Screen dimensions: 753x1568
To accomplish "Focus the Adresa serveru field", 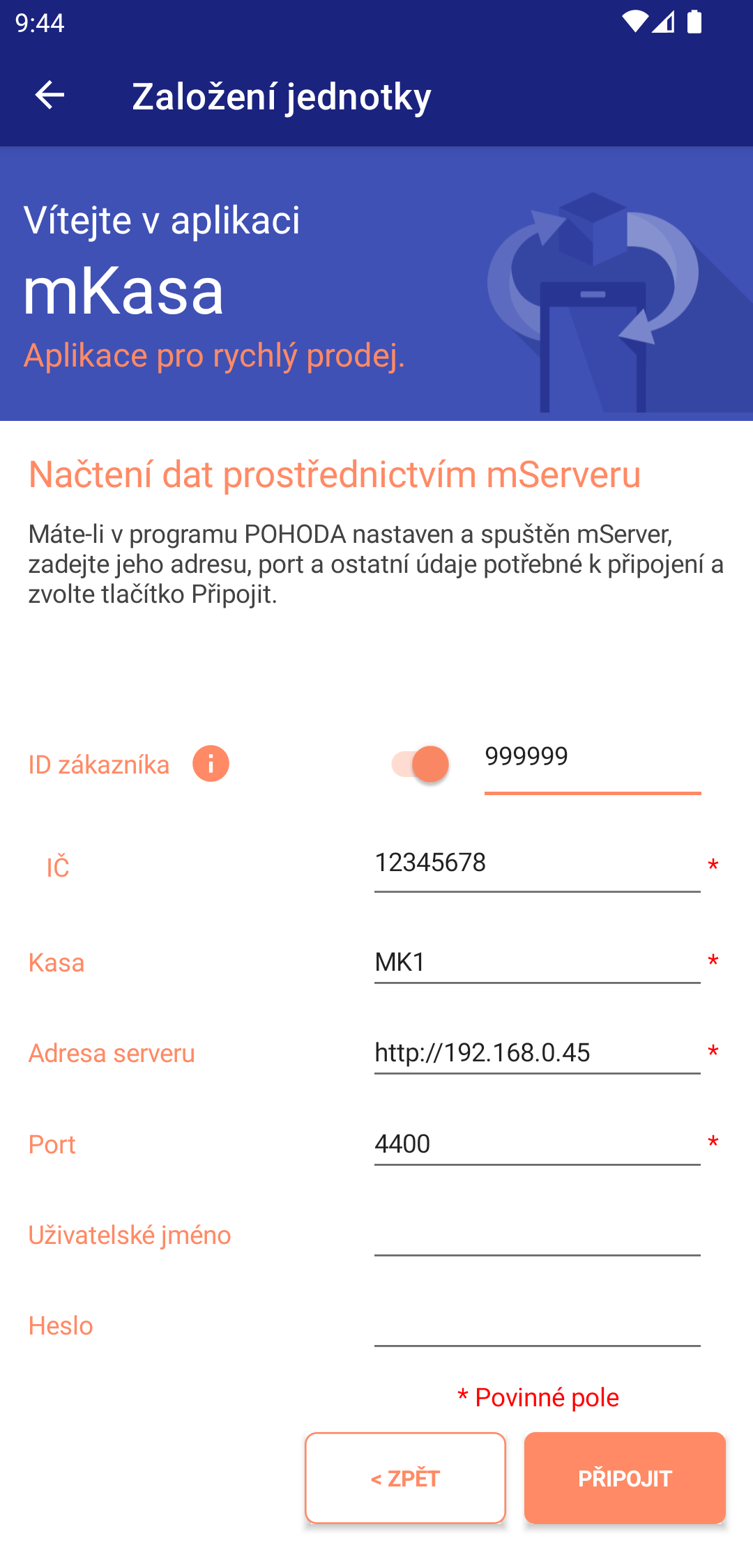I will (x=538, y=1052).
